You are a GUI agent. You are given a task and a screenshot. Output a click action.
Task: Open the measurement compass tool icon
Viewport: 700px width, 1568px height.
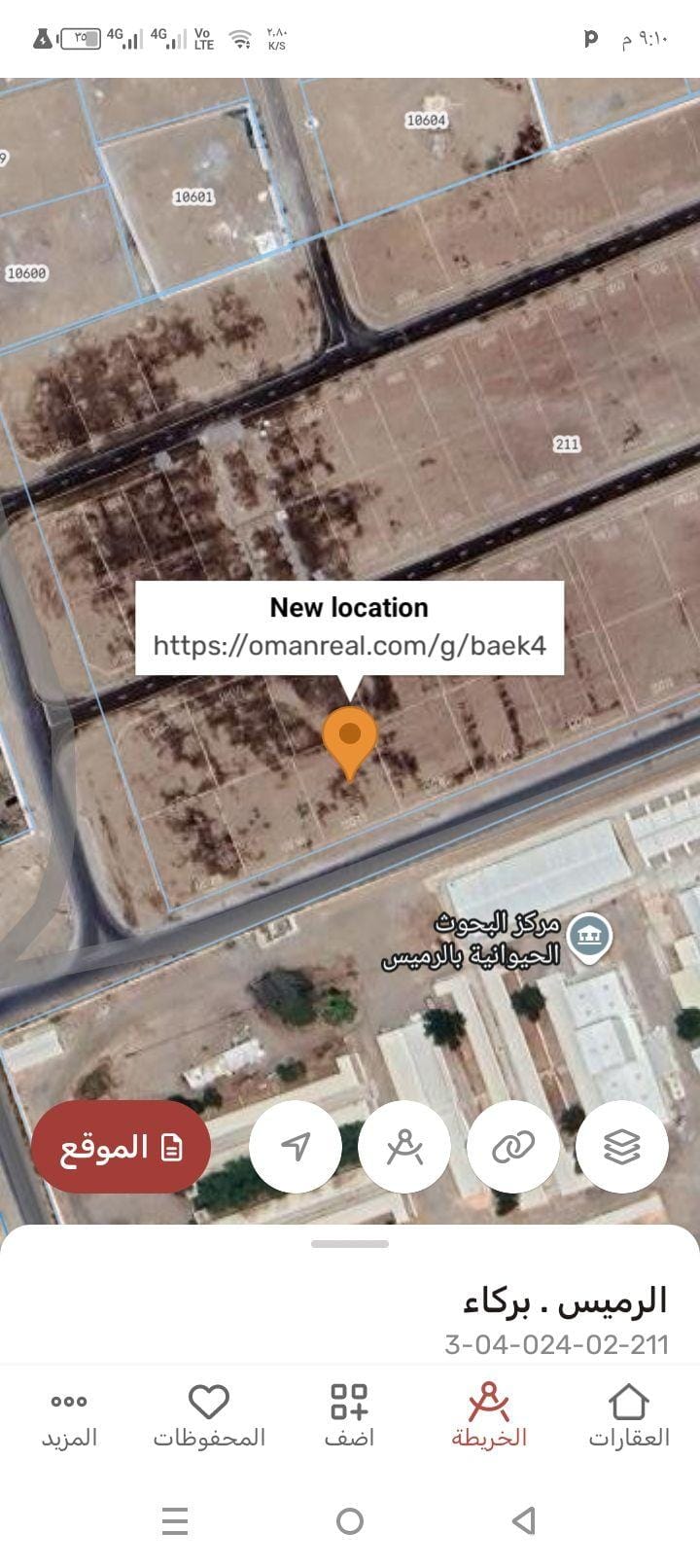click(x=404, y=1148)
